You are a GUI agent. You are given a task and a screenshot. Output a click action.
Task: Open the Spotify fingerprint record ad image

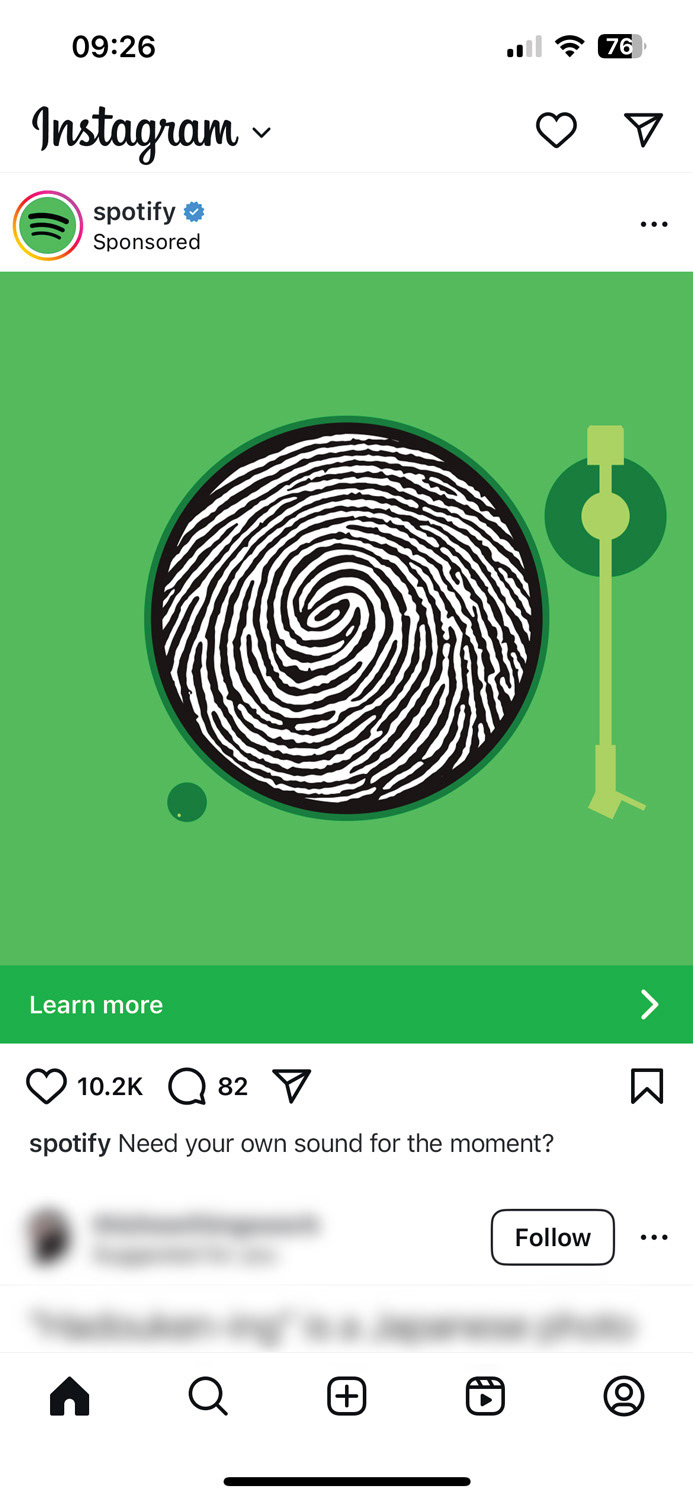[x=346, y=618]
